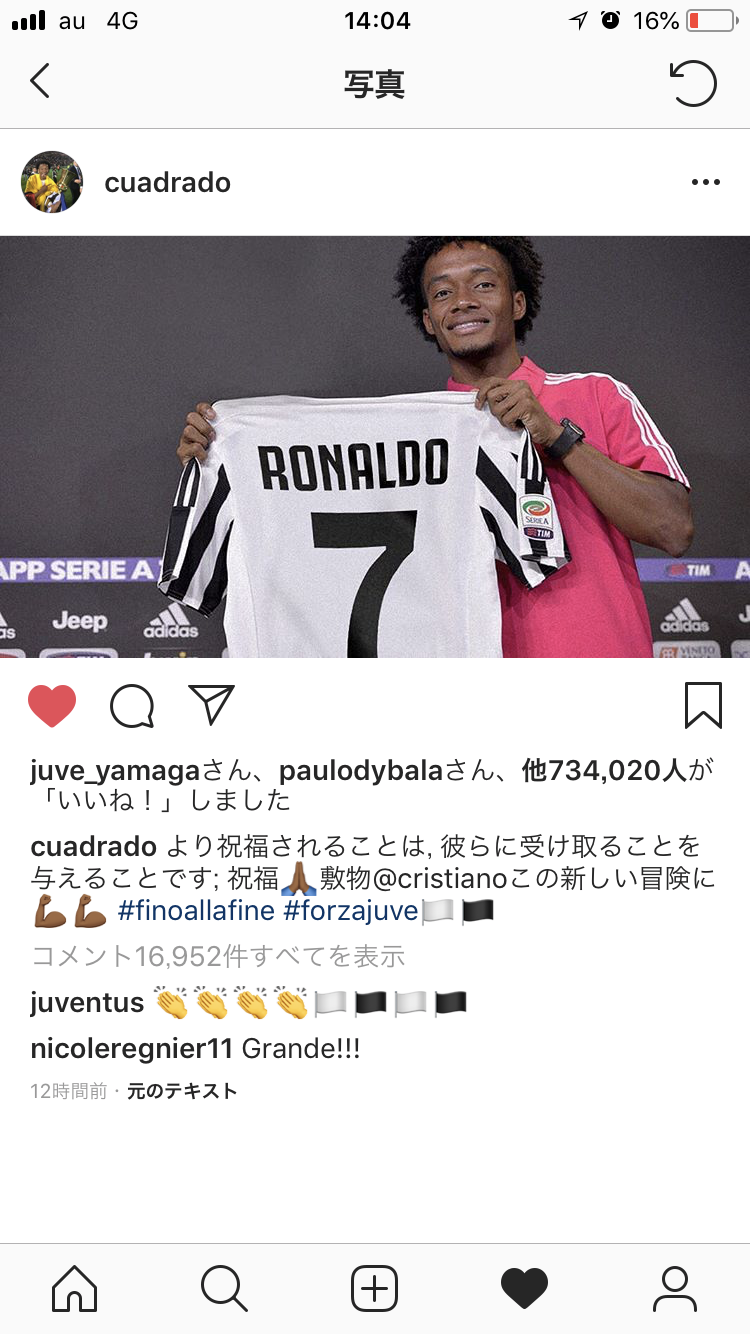Open the three-dot post options menu
750x1334 pixels.
click(x=706, y=183)
